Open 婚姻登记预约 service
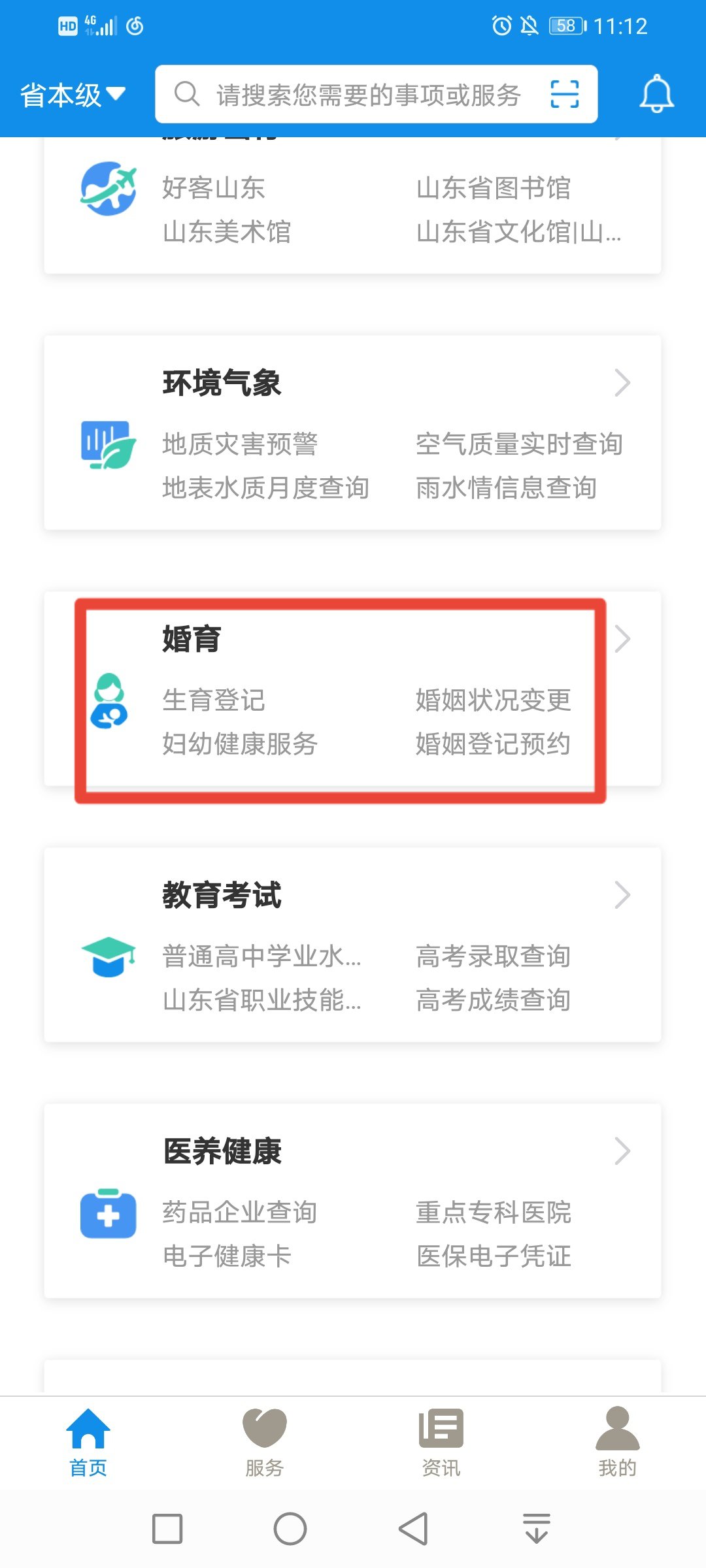Image resolution: width=706 pixels, height=1568 pixels. tap(494, 744)
